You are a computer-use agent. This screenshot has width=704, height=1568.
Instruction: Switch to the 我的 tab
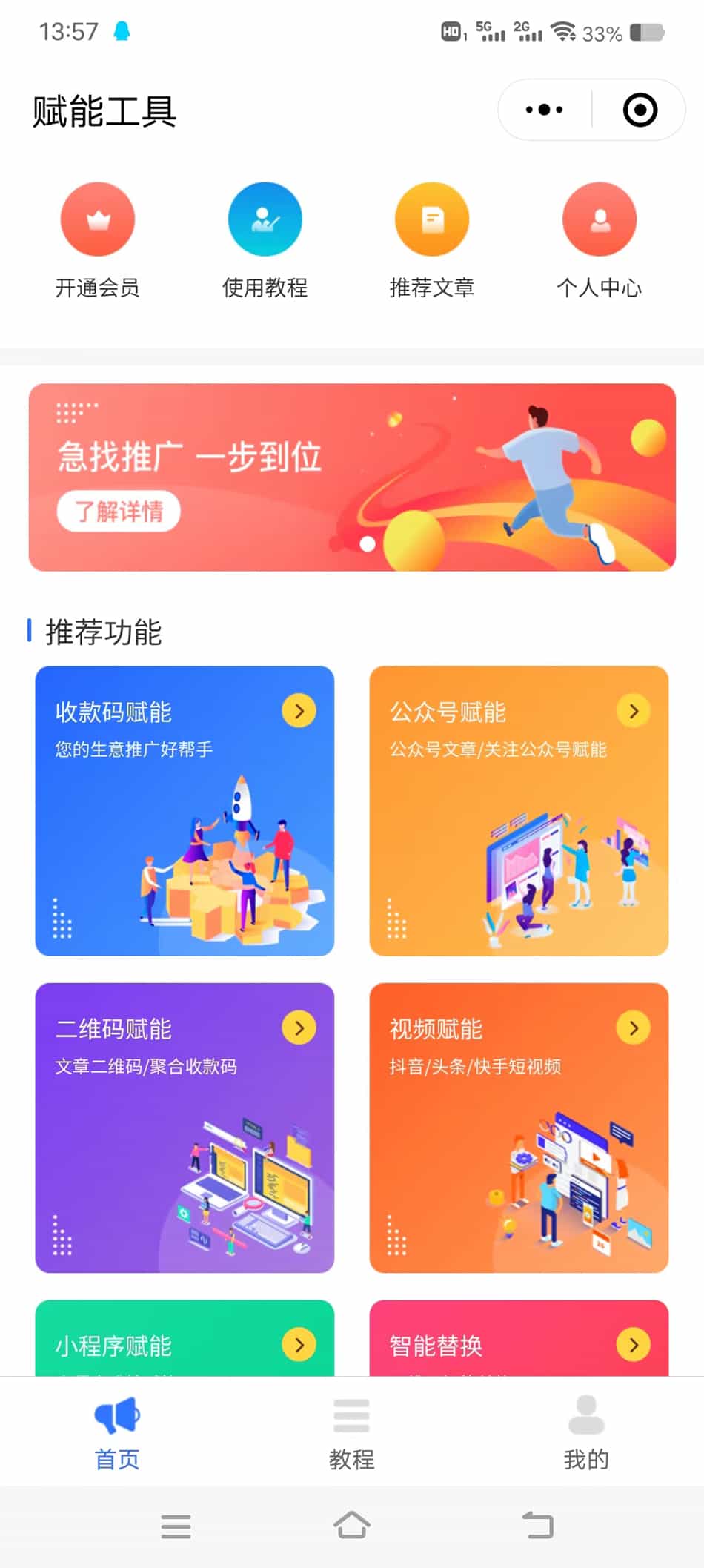pyautogui.click(x=586, y=1432)
